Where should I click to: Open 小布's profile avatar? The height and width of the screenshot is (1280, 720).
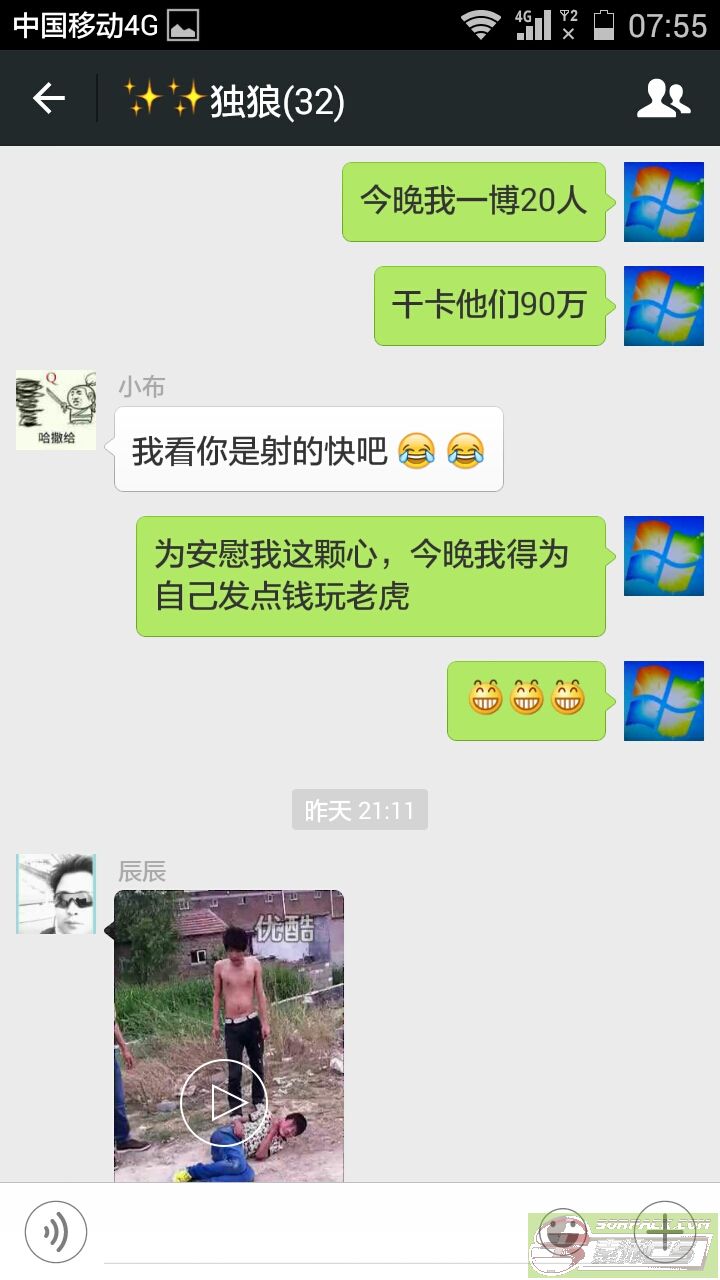coord(56,410)
